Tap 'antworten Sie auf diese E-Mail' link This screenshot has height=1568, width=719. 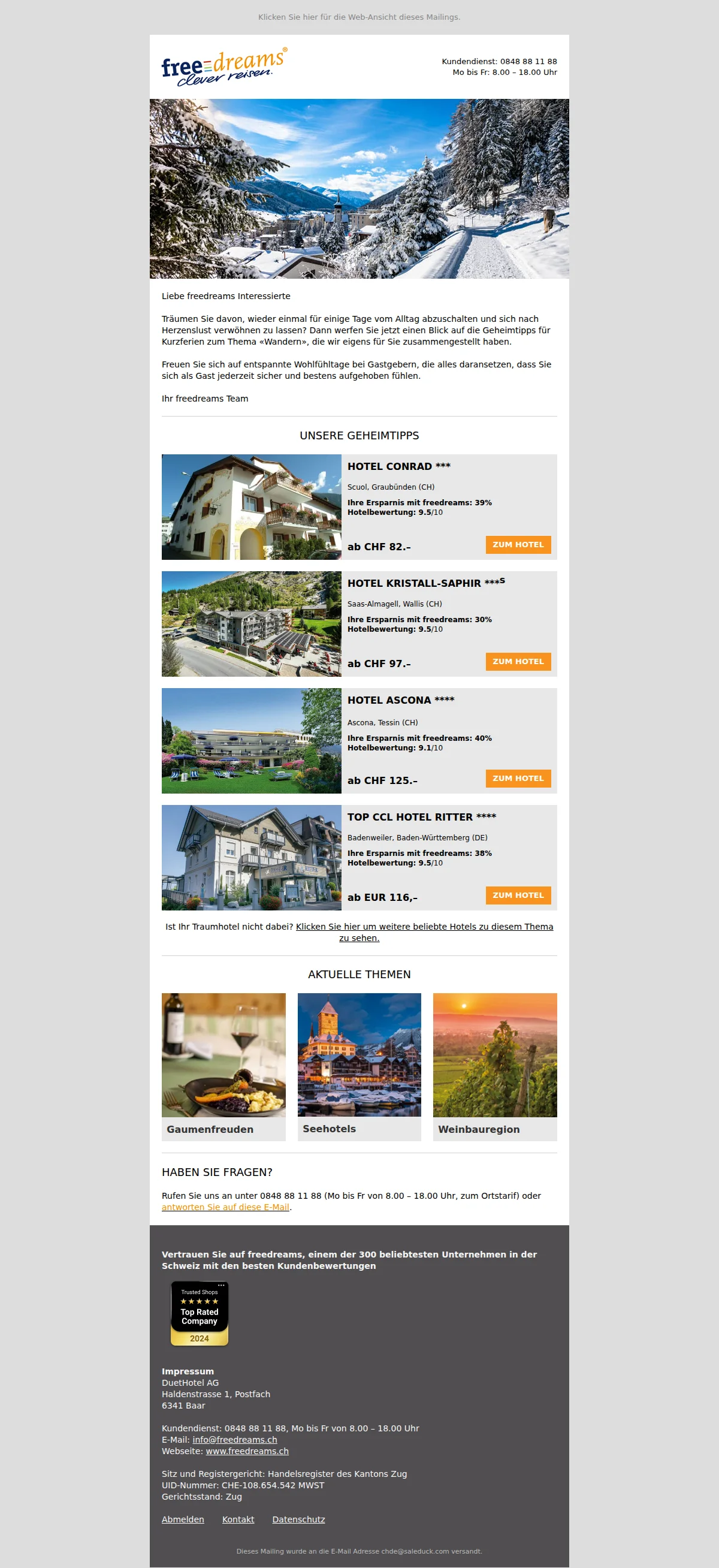225,1207
